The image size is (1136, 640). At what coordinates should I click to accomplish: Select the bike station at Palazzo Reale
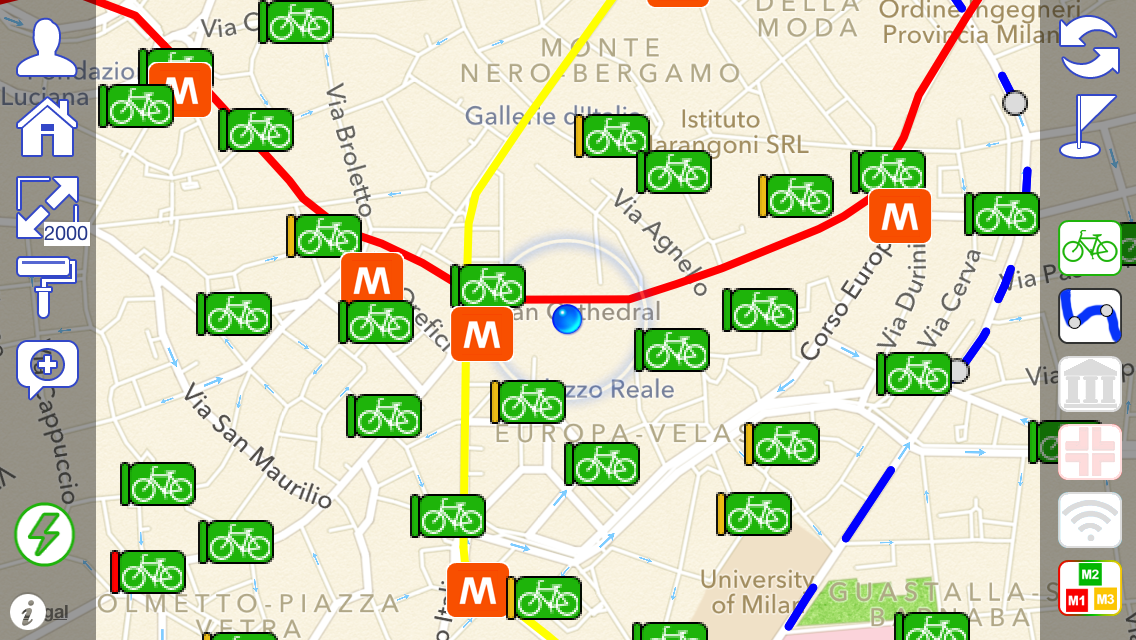tap(530, 401)
